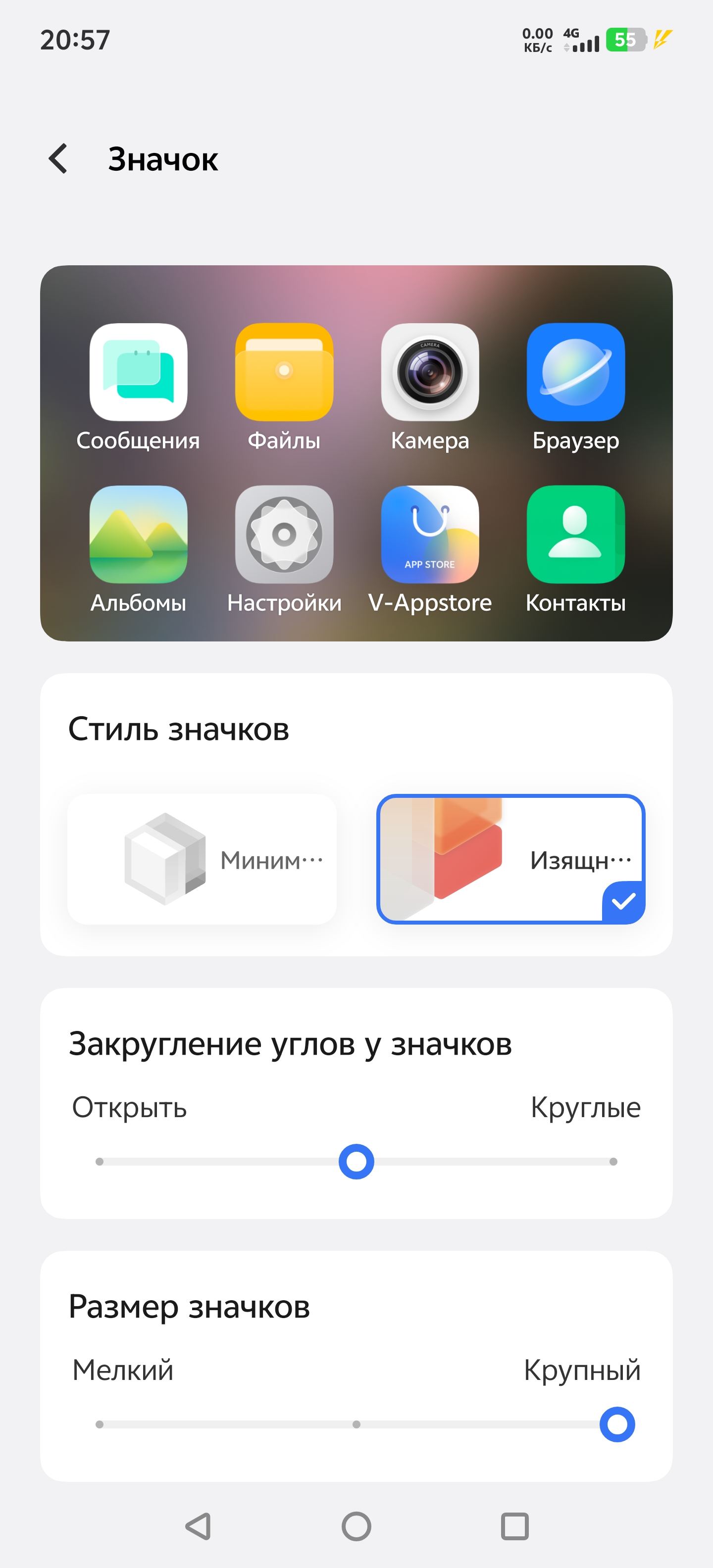Go back from the Значок screen
The height and width of the screenshot is (1568, 713).
click(x=58, y=159)
